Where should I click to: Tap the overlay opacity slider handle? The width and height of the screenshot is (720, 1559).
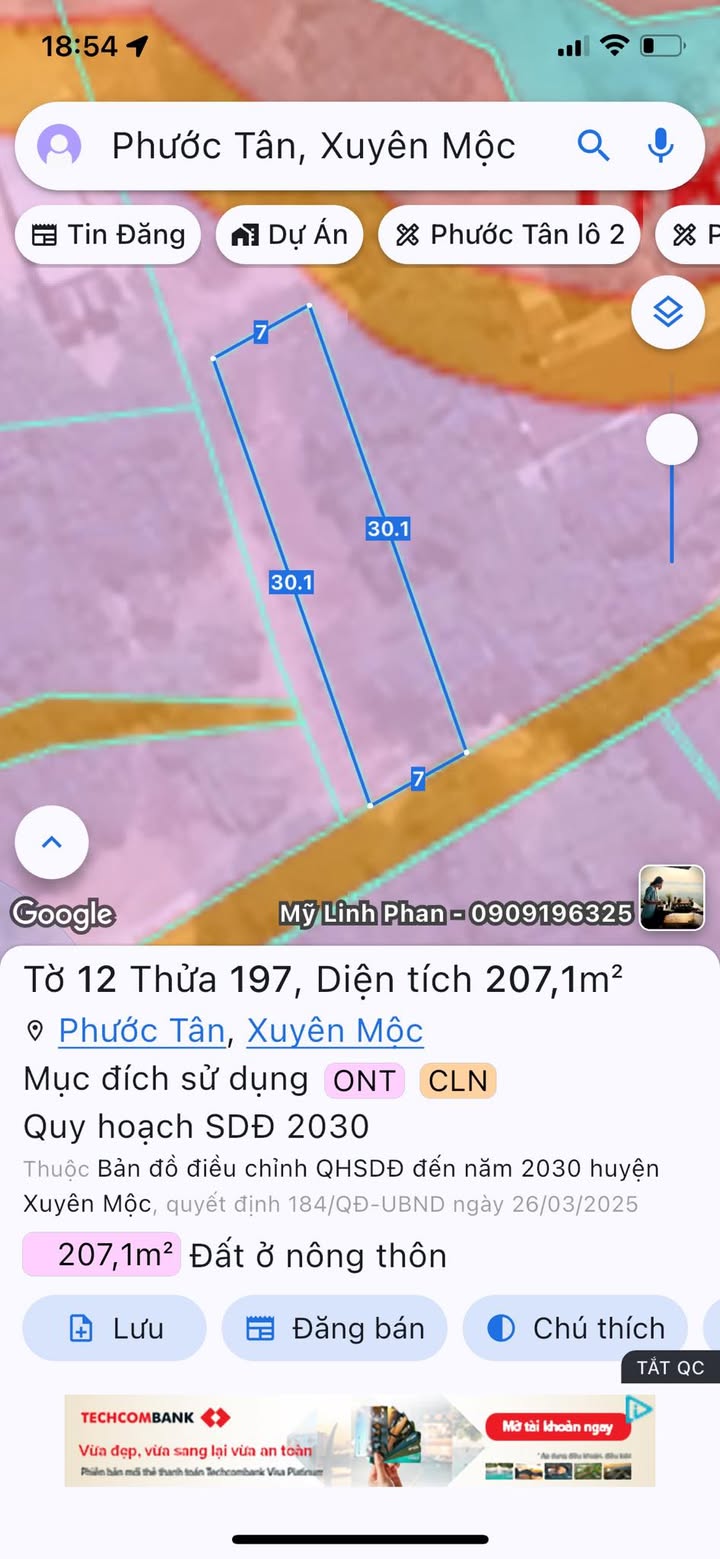(x=671, y=439)
